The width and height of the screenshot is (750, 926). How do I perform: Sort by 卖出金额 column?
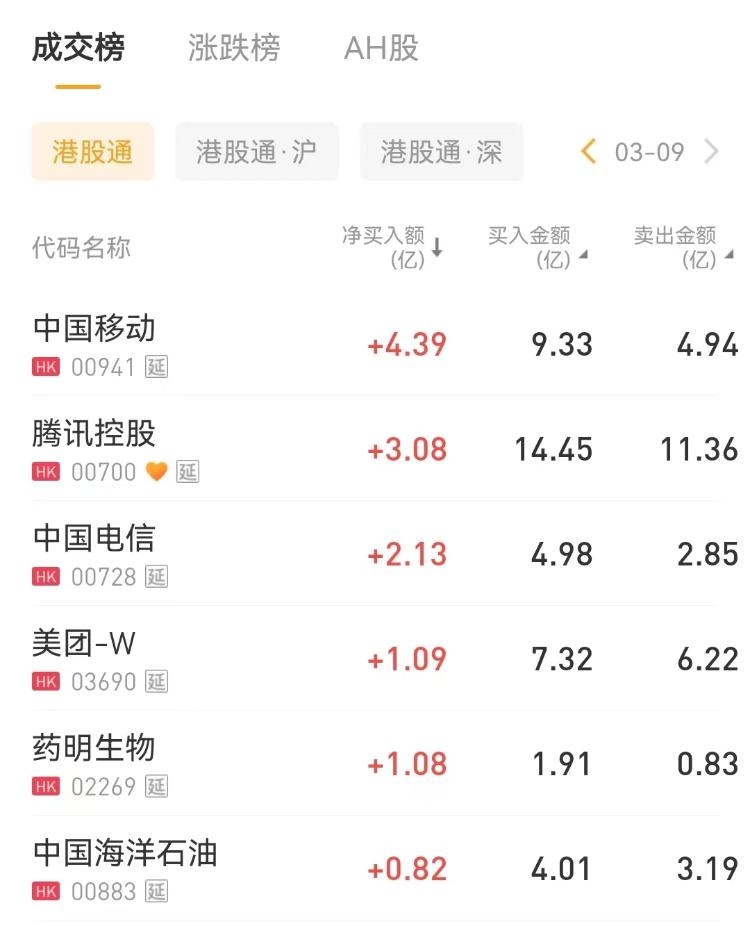point(682,247)
